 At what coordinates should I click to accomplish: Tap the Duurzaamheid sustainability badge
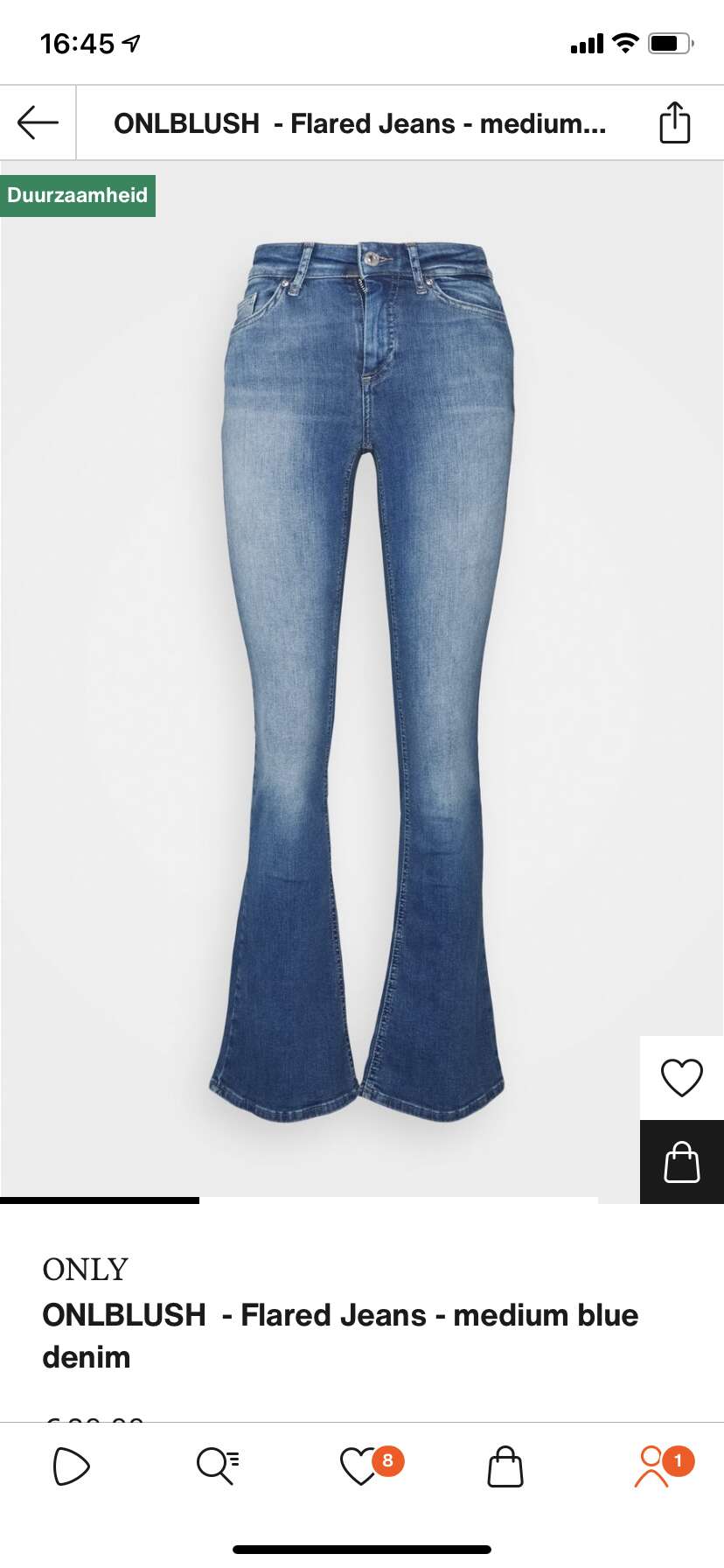click(x=78, y=195)
